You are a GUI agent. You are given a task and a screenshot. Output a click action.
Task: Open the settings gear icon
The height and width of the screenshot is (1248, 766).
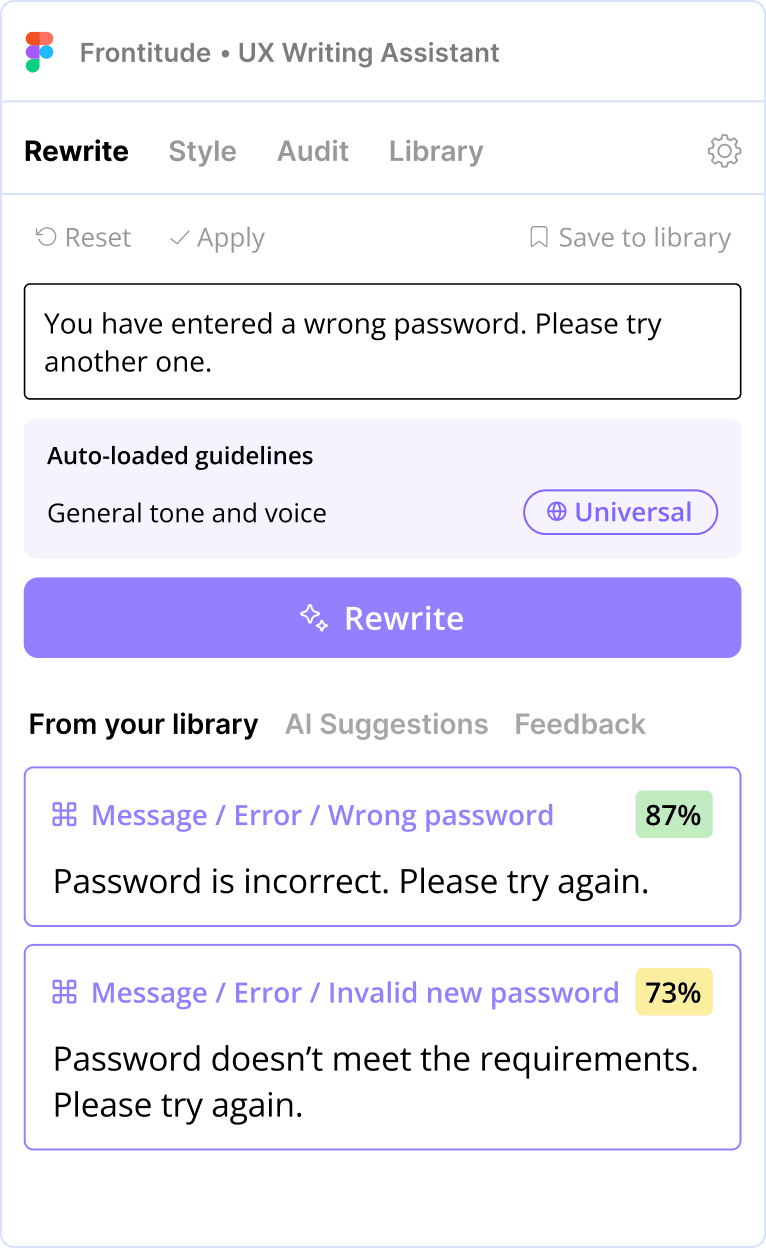[724, 151]
